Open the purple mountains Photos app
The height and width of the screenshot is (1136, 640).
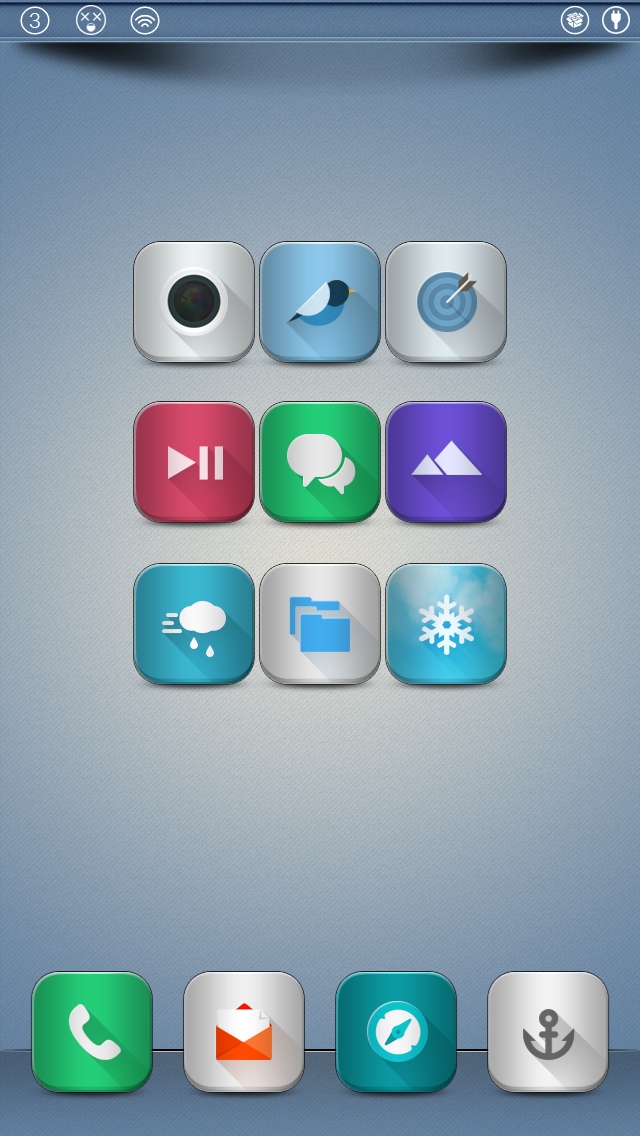pyautogui.click(x=446, y=462)
